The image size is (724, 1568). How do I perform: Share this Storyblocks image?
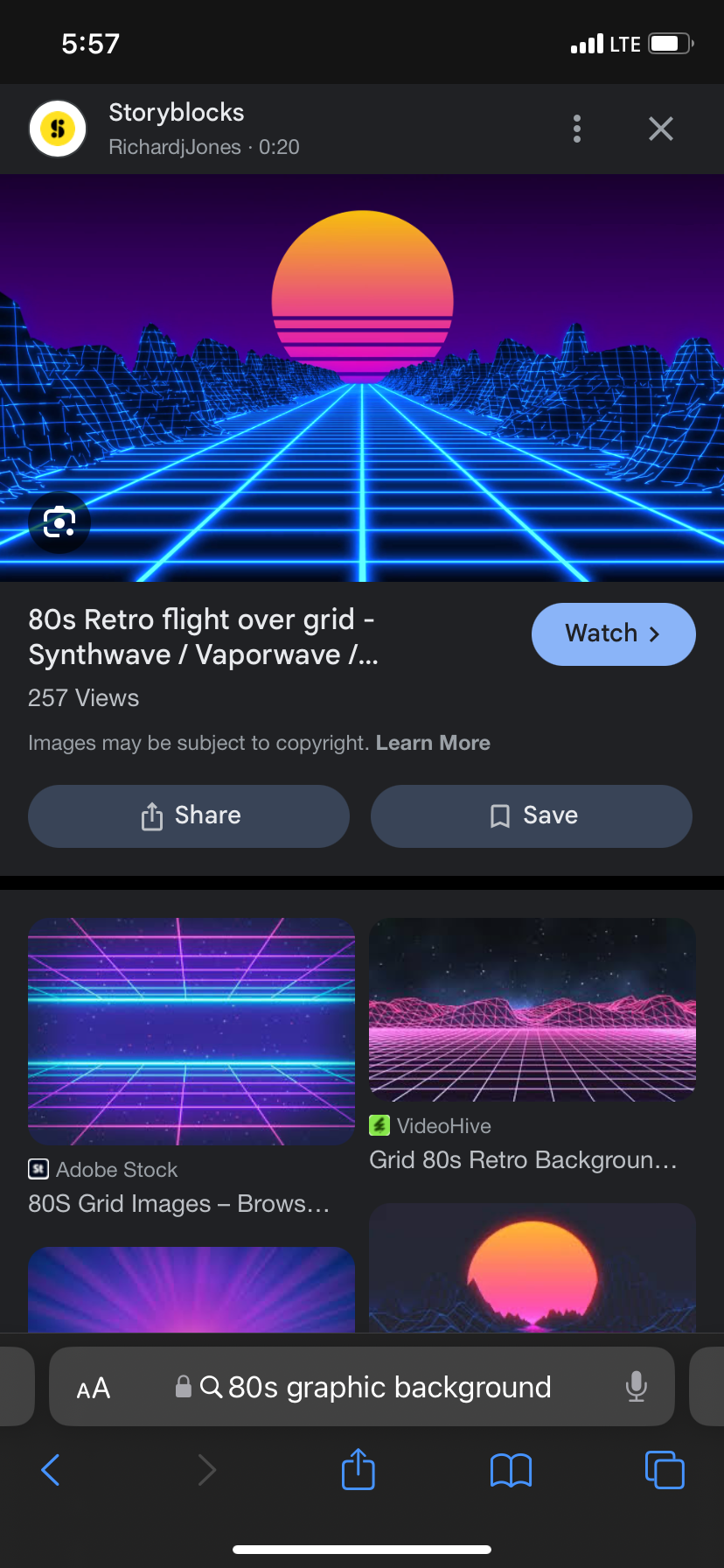pos(189,815)
